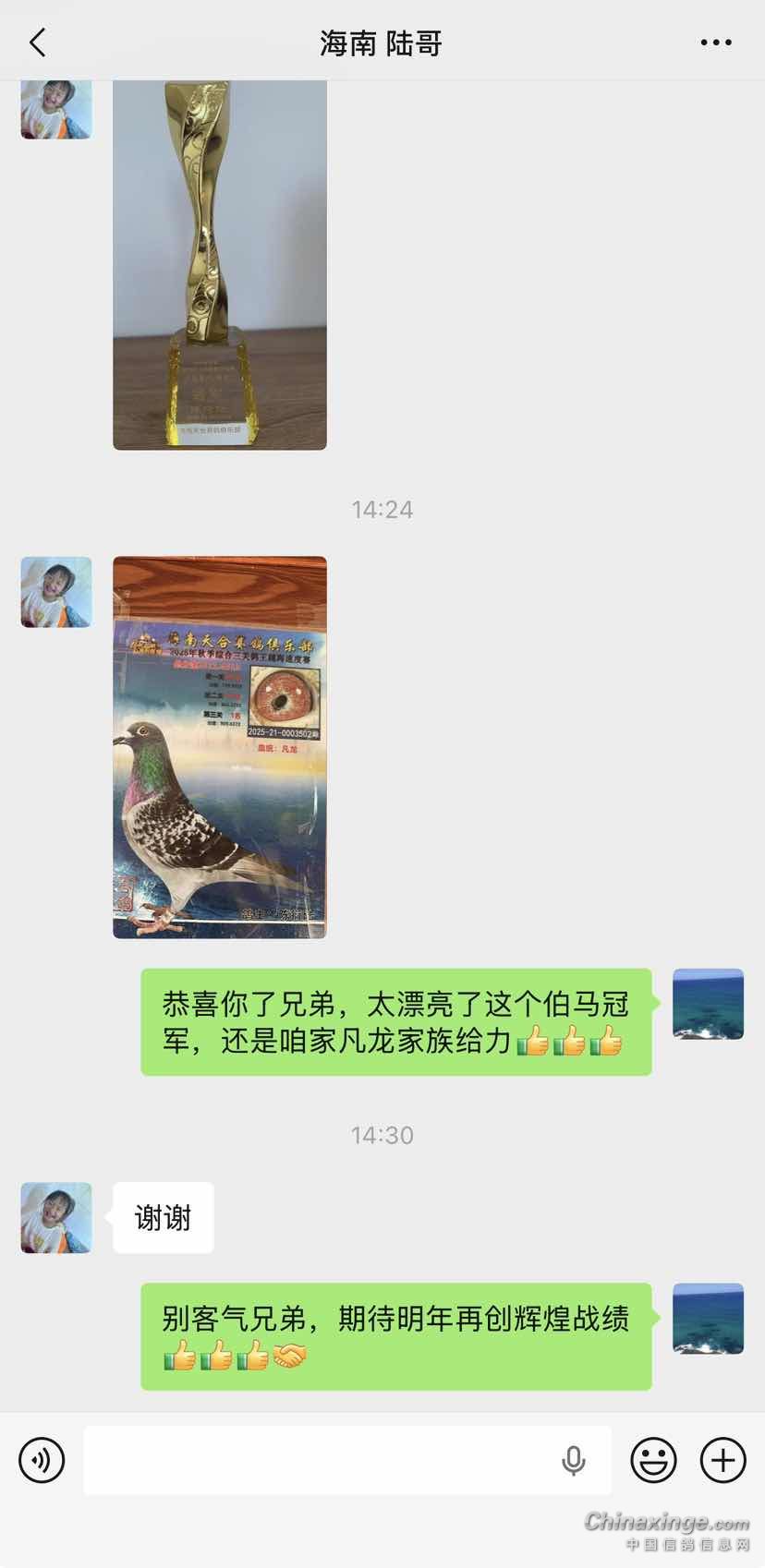Open contact avatar beside 谢谢 message
The image size is (765, 1568).
point(56,1218)
